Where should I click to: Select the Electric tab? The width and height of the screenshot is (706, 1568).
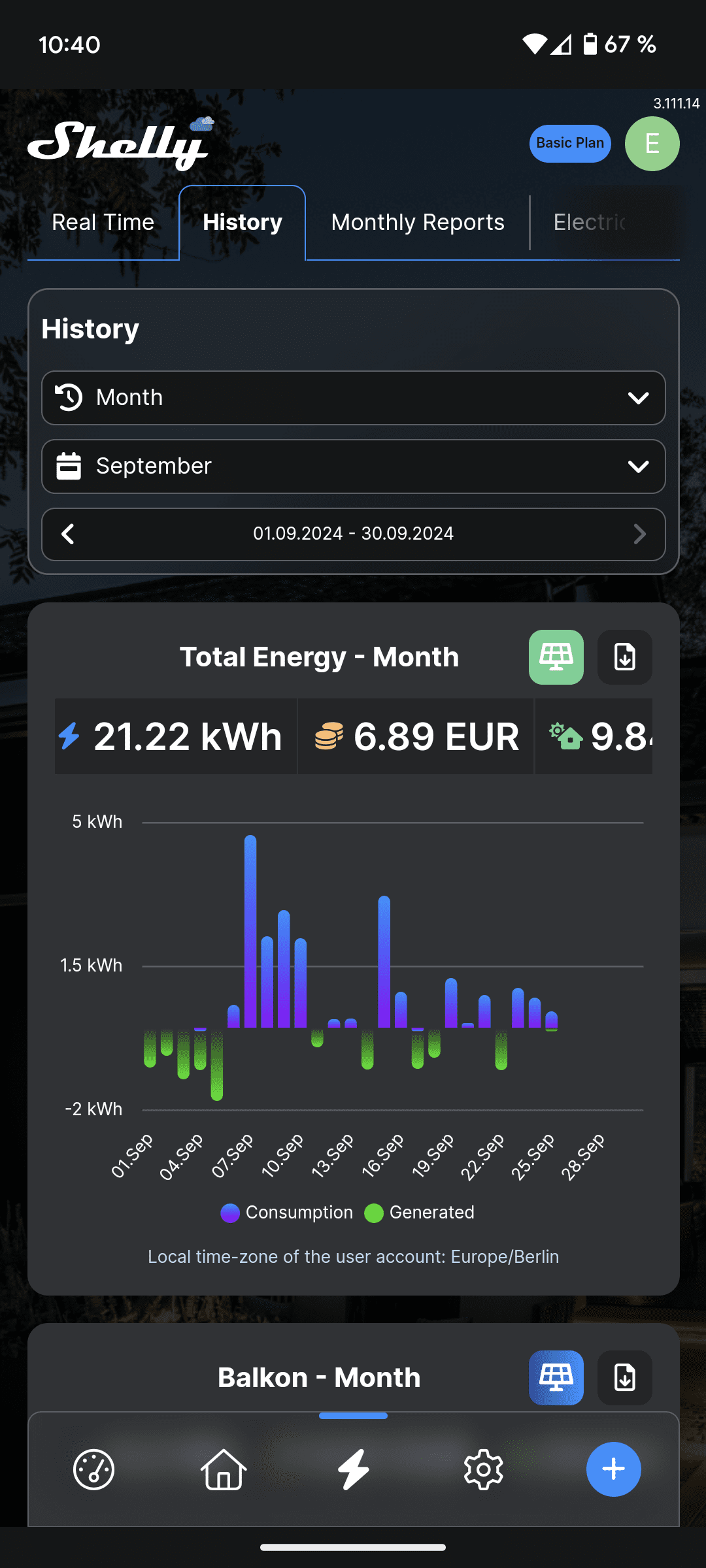coord(590,223)
